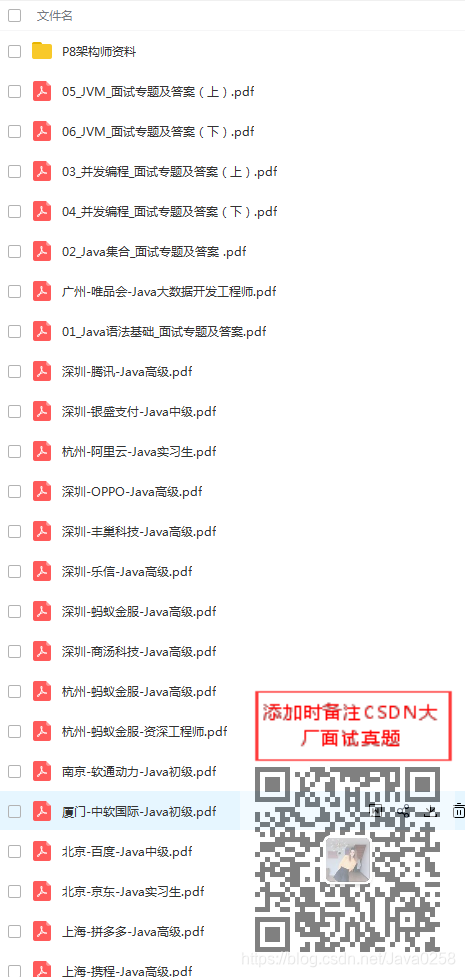Open 02_Java集合_面试专题及答案 .pdf
This screenshot has width=465, height=977.
tap(154, 252)
